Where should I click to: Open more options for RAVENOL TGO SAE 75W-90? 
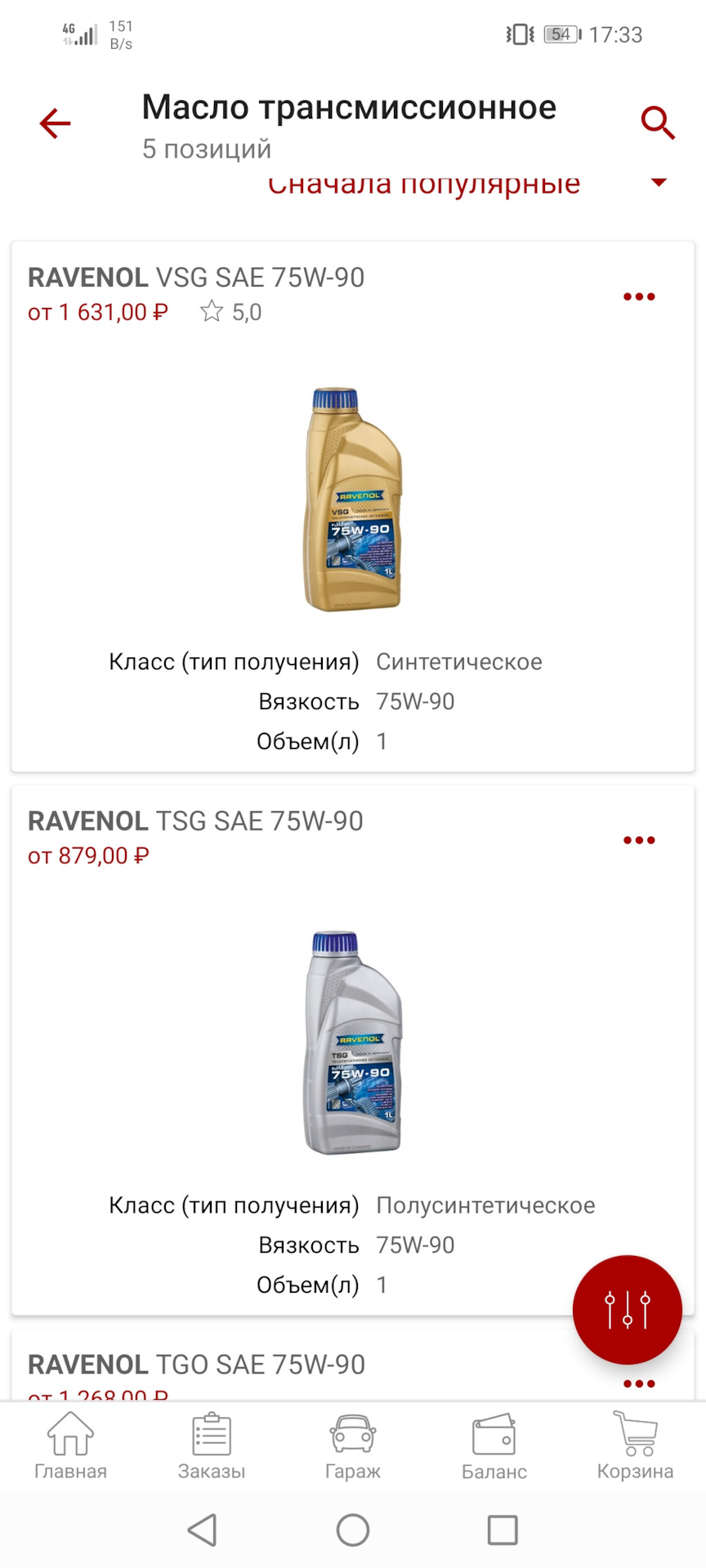(639, 1383)
